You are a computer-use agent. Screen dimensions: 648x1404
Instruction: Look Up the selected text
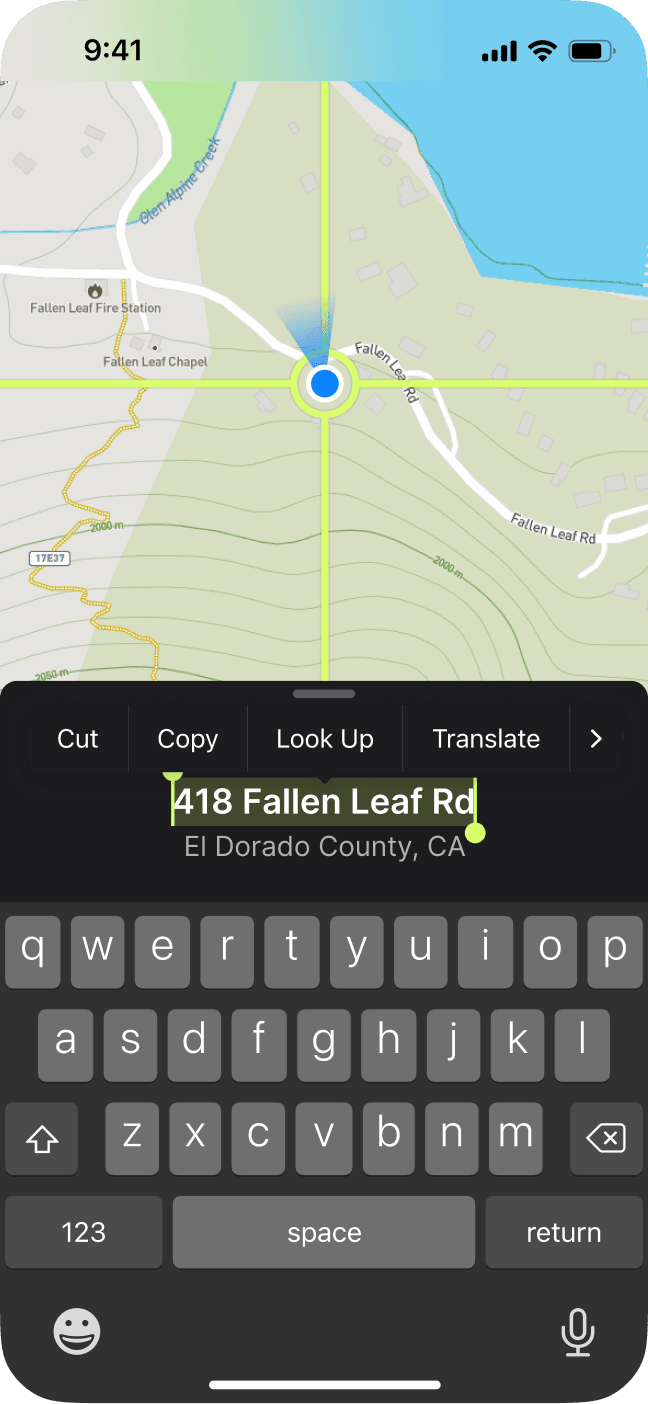tap(325, 739)
